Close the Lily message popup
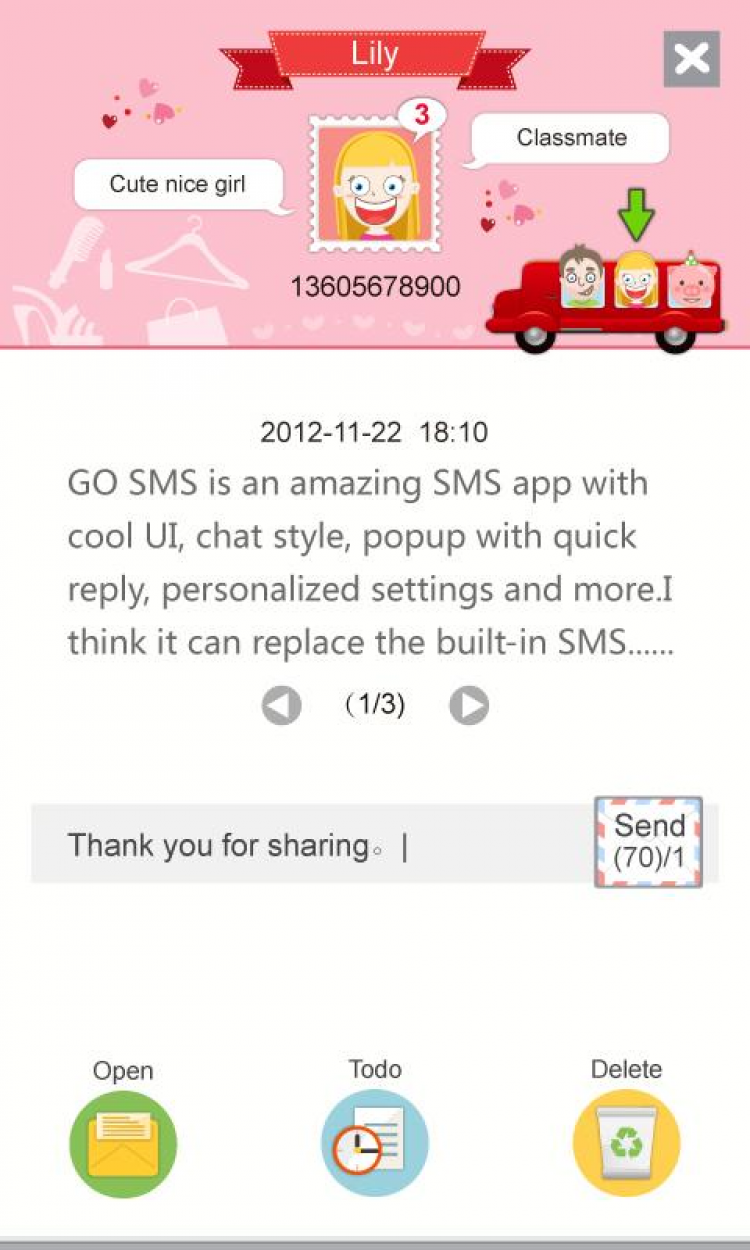The width and height of the screenshot is (750, 1250). (x=691, y=59)
